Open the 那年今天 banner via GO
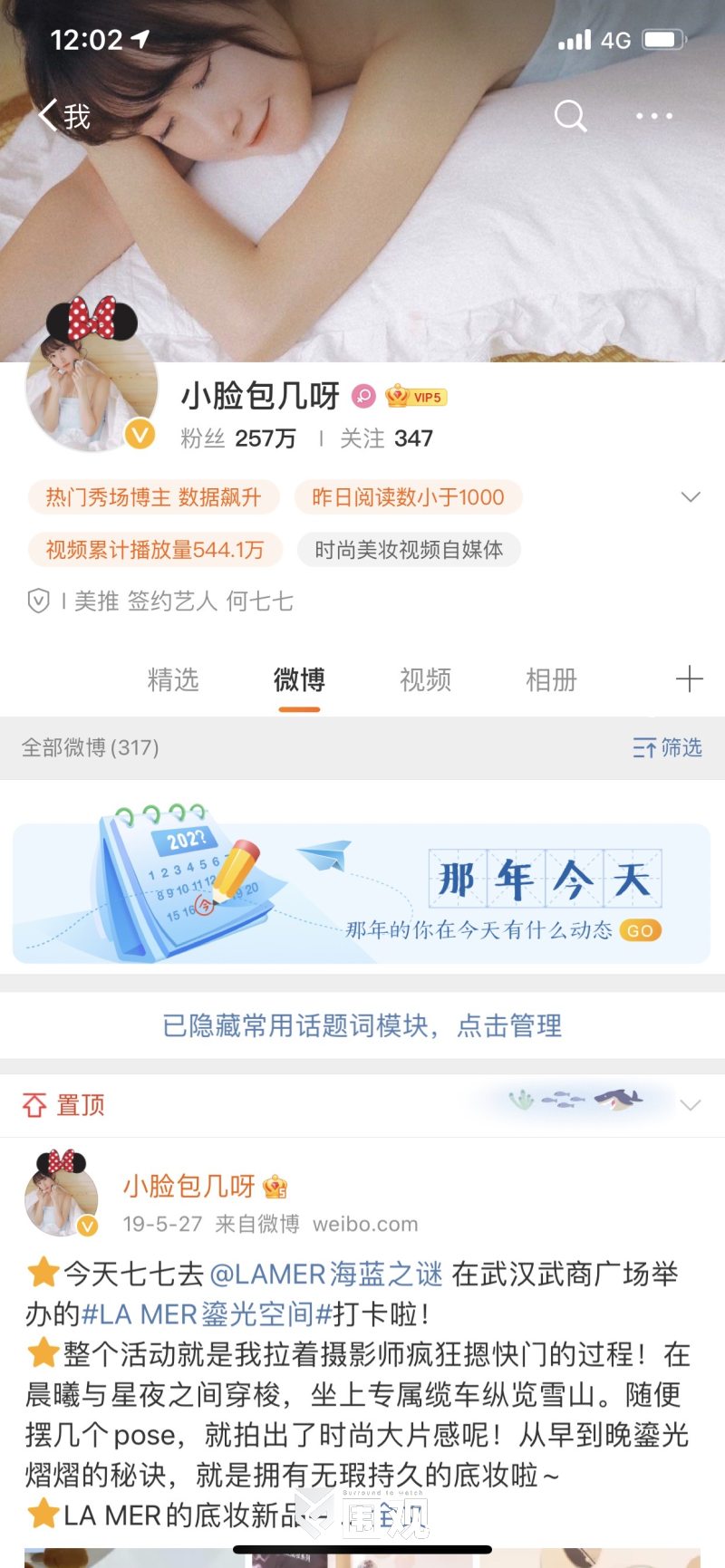The image size is (725, 1568). [x=640, y=931]
